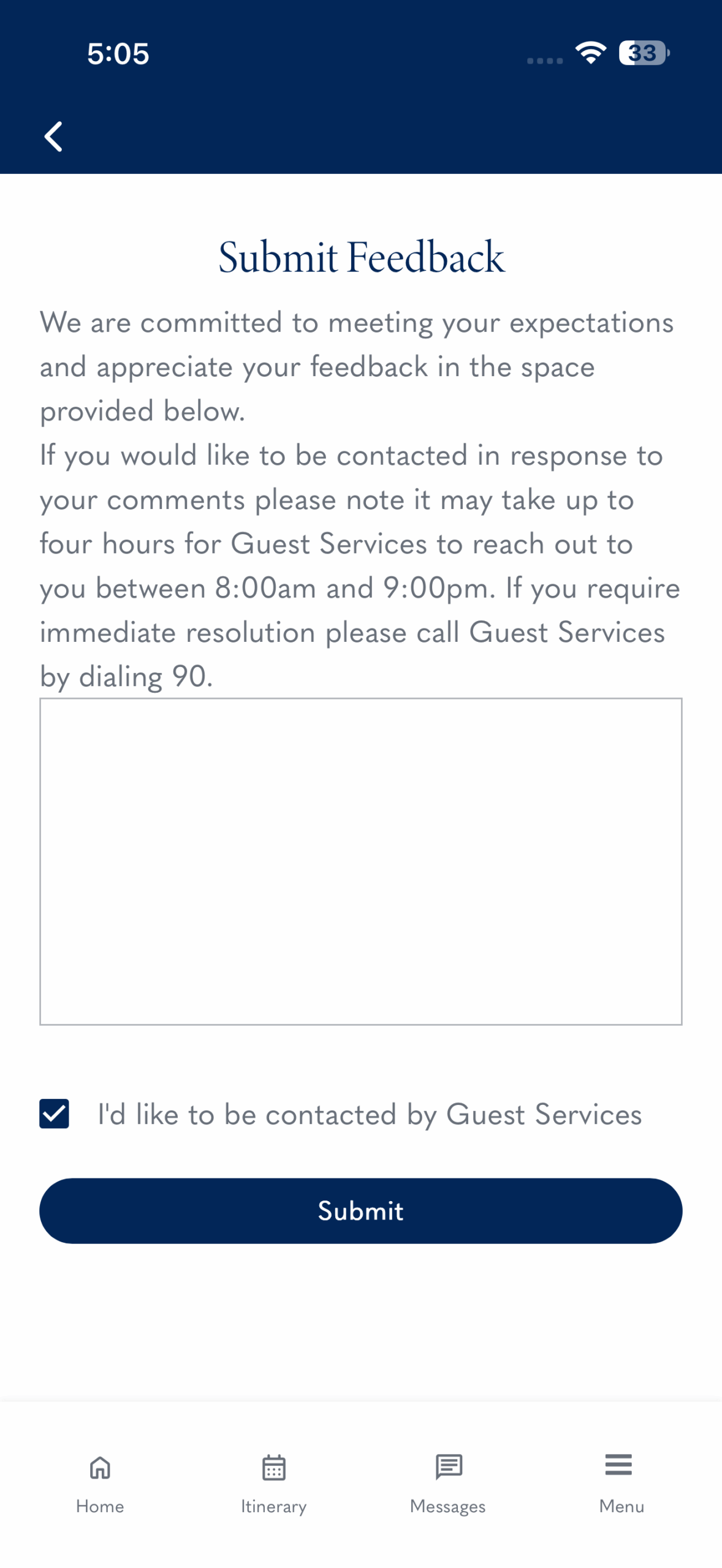Switch to the Home tab
Screen dimensions: 722x1568
click(100, 1482)
